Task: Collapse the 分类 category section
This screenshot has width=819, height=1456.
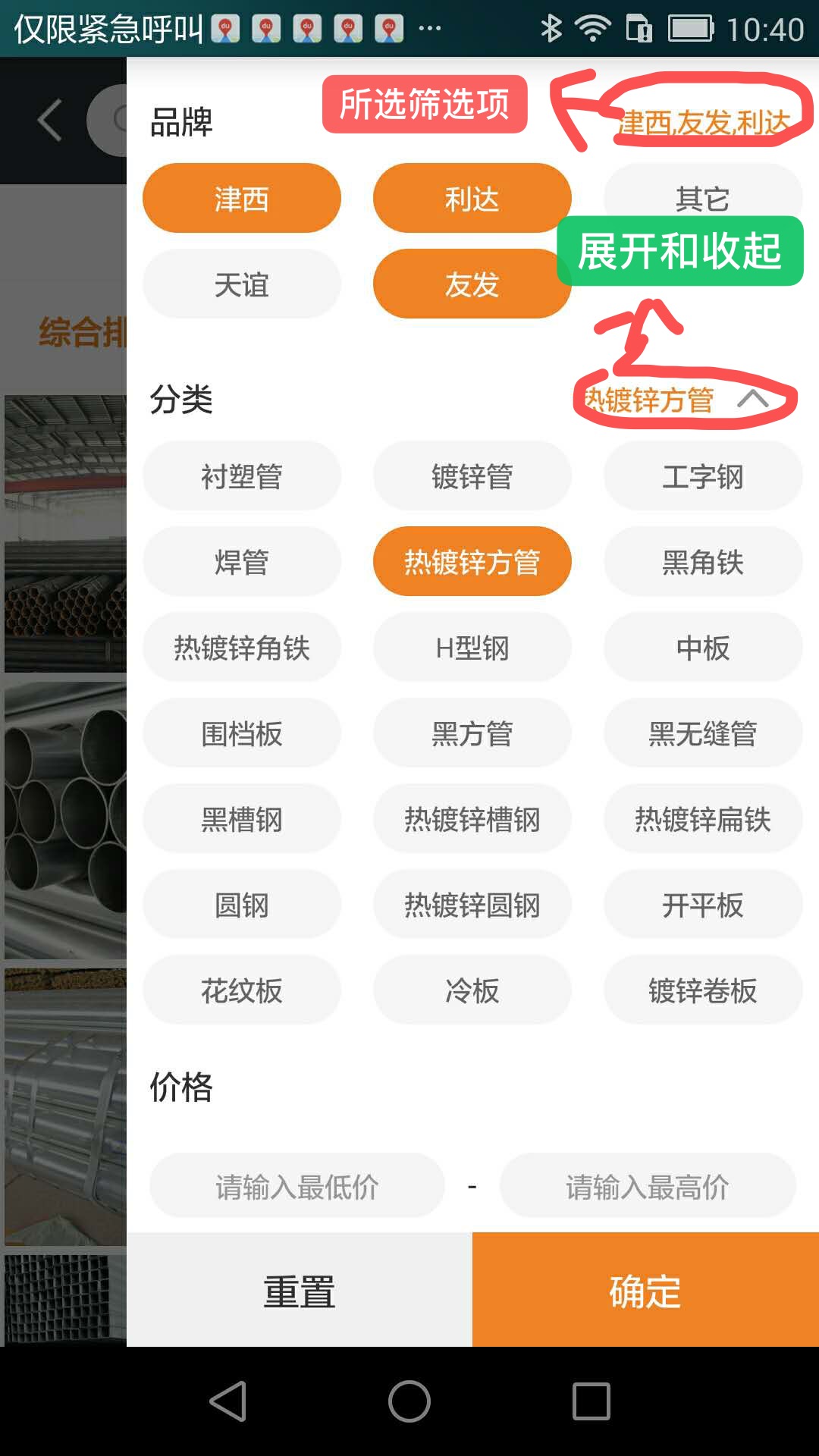Action: [752, 399]
